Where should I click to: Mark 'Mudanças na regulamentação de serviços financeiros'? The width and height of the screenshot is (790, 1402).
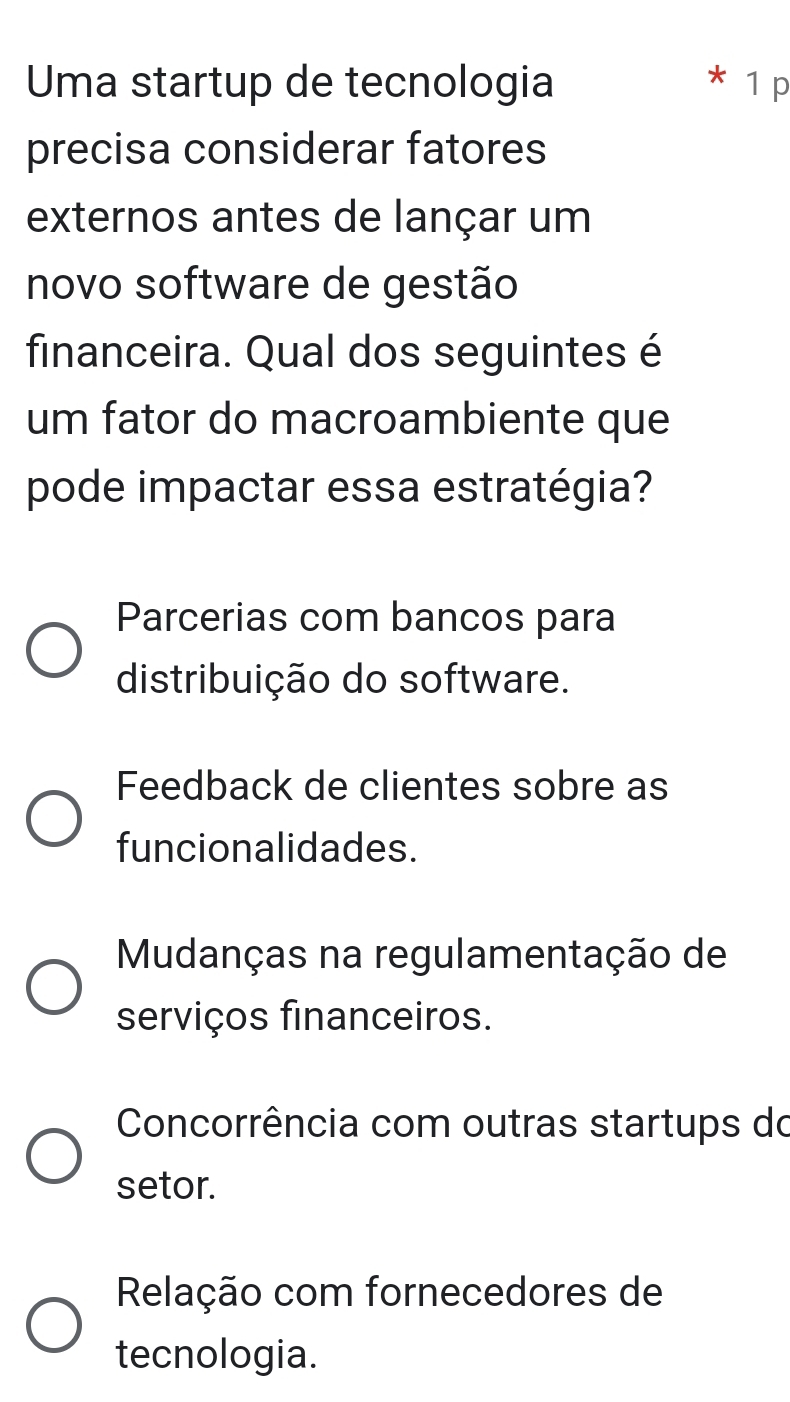pyautogui.click(x=55, y=986)
